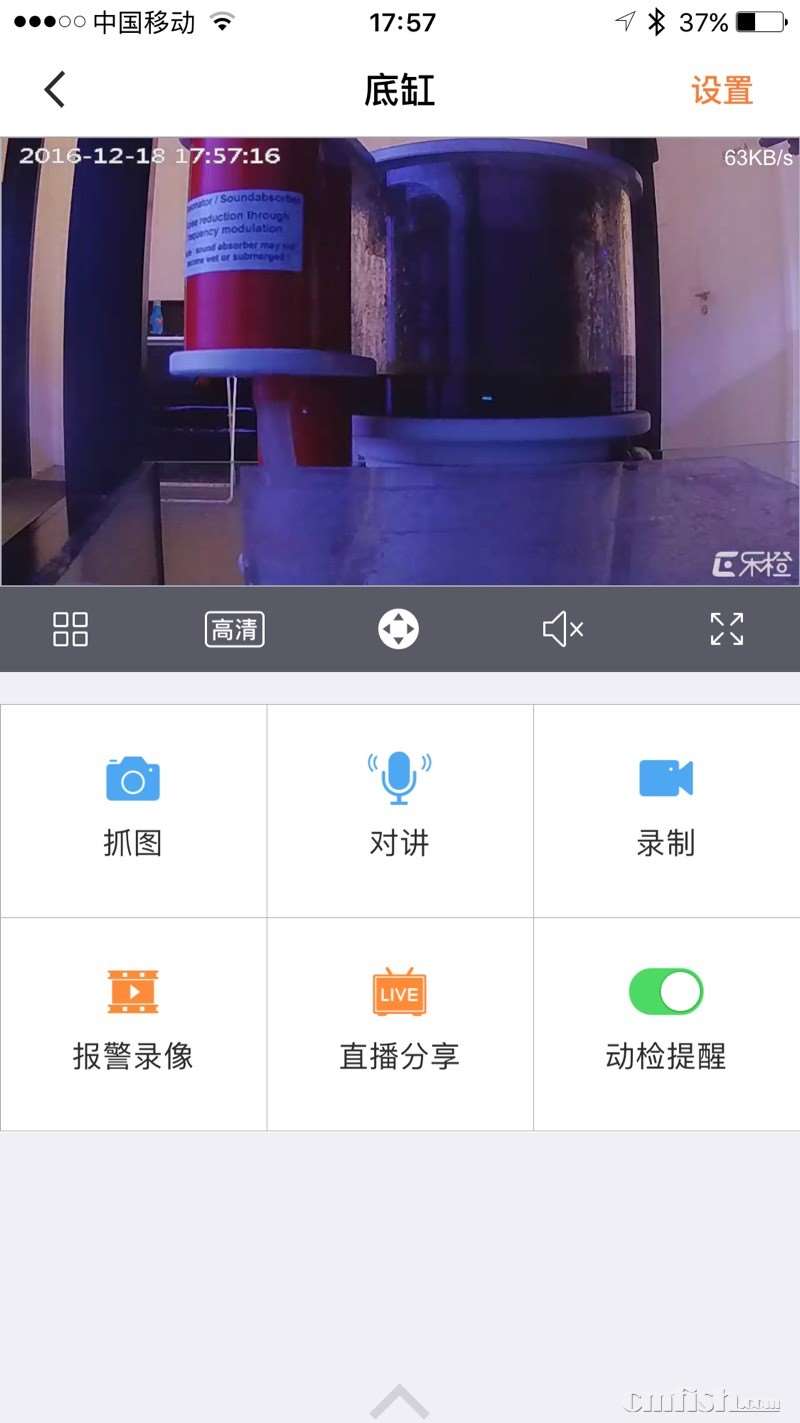
Task: Turn off 动检提醒 motion alerts
Action: (x=666, y=992)
